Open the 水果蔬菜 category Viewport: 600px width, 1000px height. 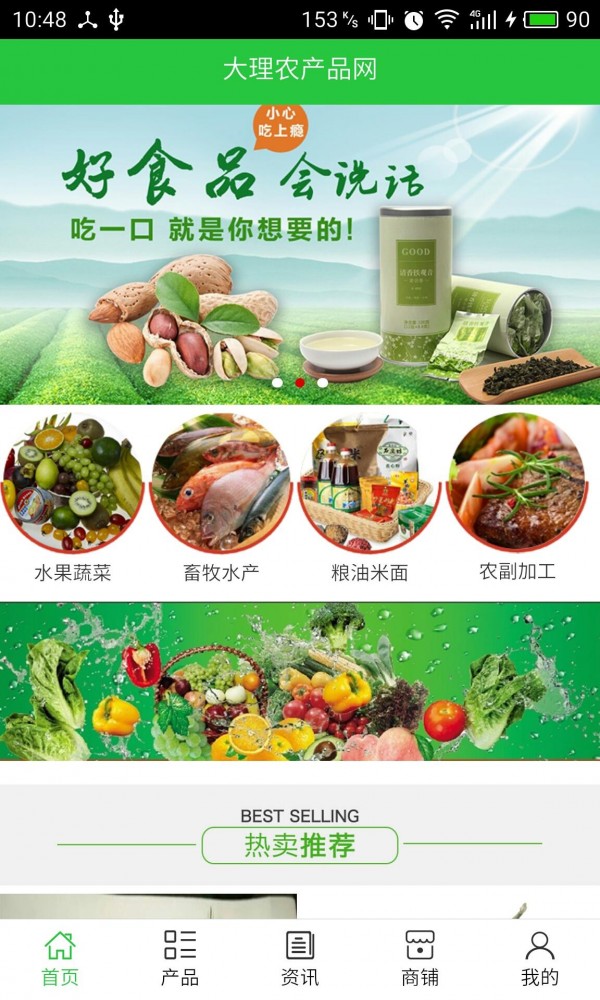pyautogui.click(x=72, y=495)
